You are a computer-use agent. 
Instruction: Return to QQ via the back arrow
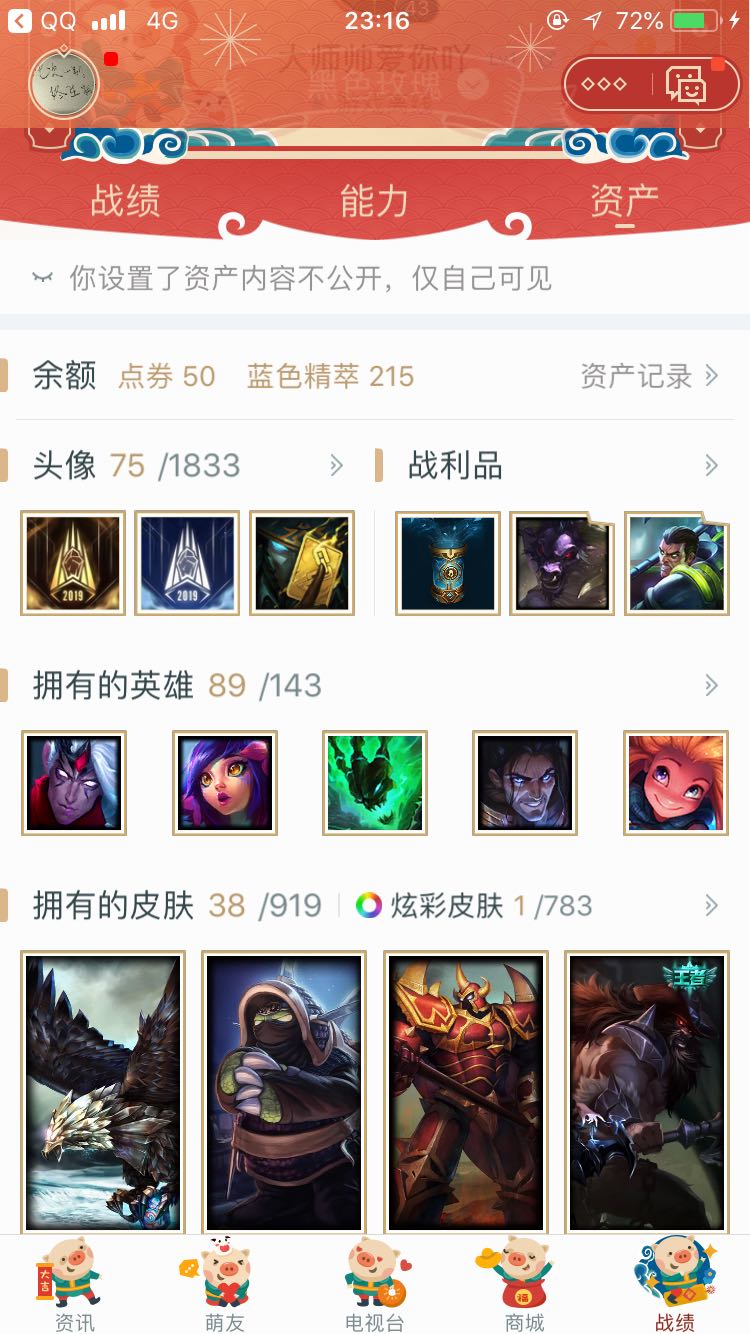pyautogui.click(x=20, y=21)
